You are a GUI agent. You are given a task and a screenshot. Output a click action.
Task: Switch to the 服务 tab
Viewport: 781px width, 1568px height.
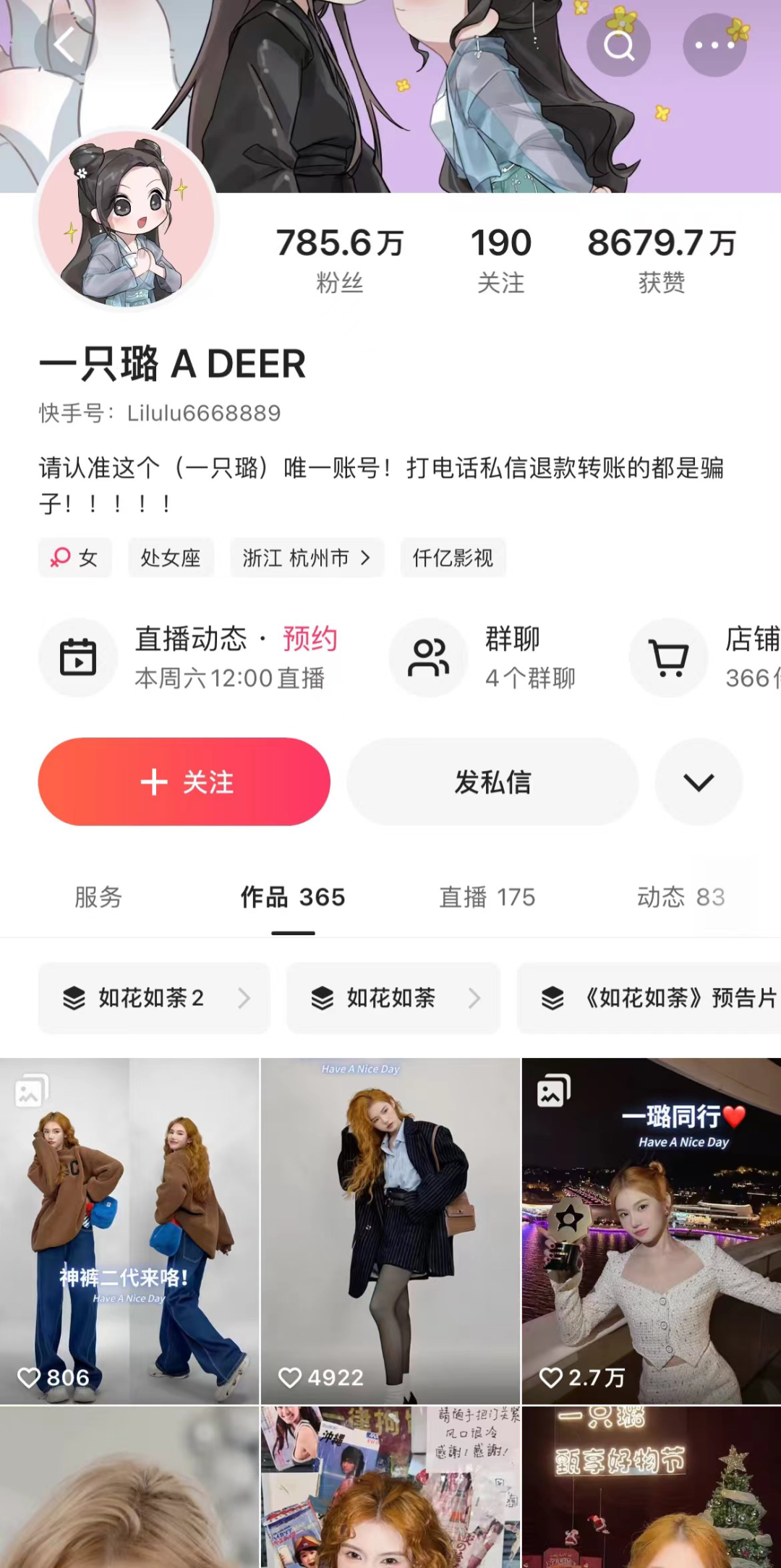pyautogui.click(x=98, y=898)
